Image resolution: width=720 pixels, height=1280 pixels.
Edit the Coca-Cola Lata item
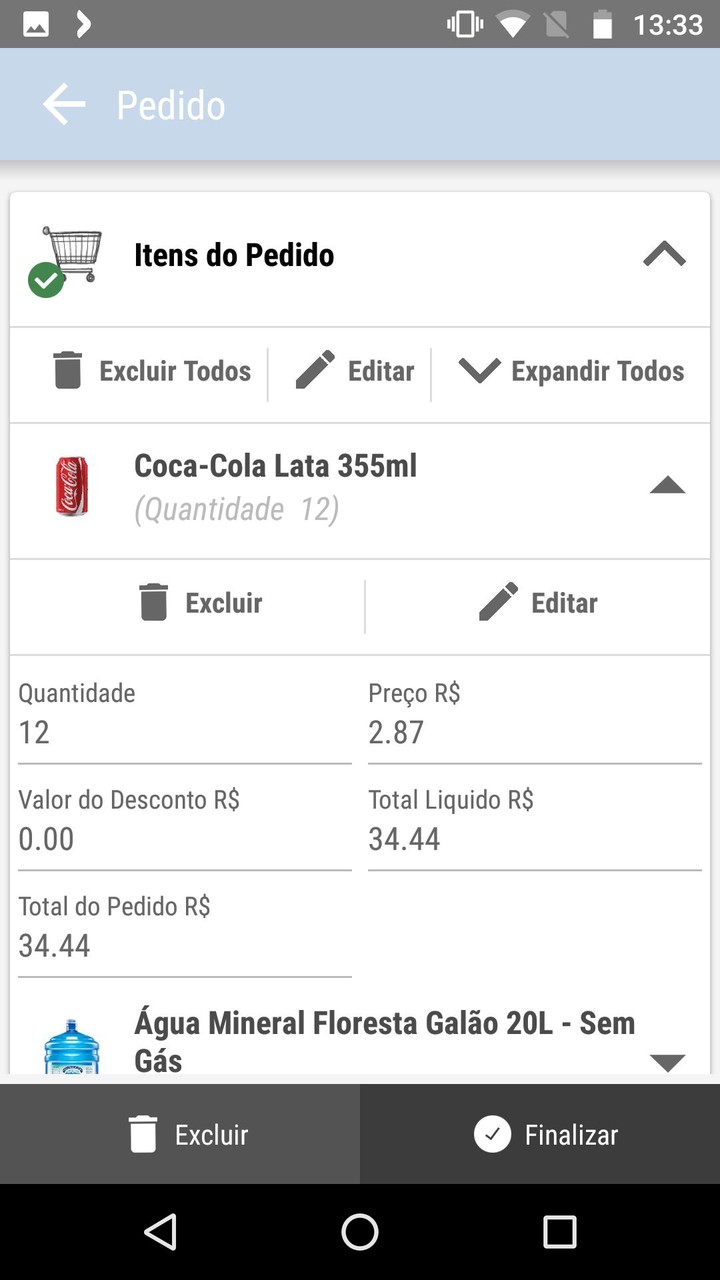538,603
